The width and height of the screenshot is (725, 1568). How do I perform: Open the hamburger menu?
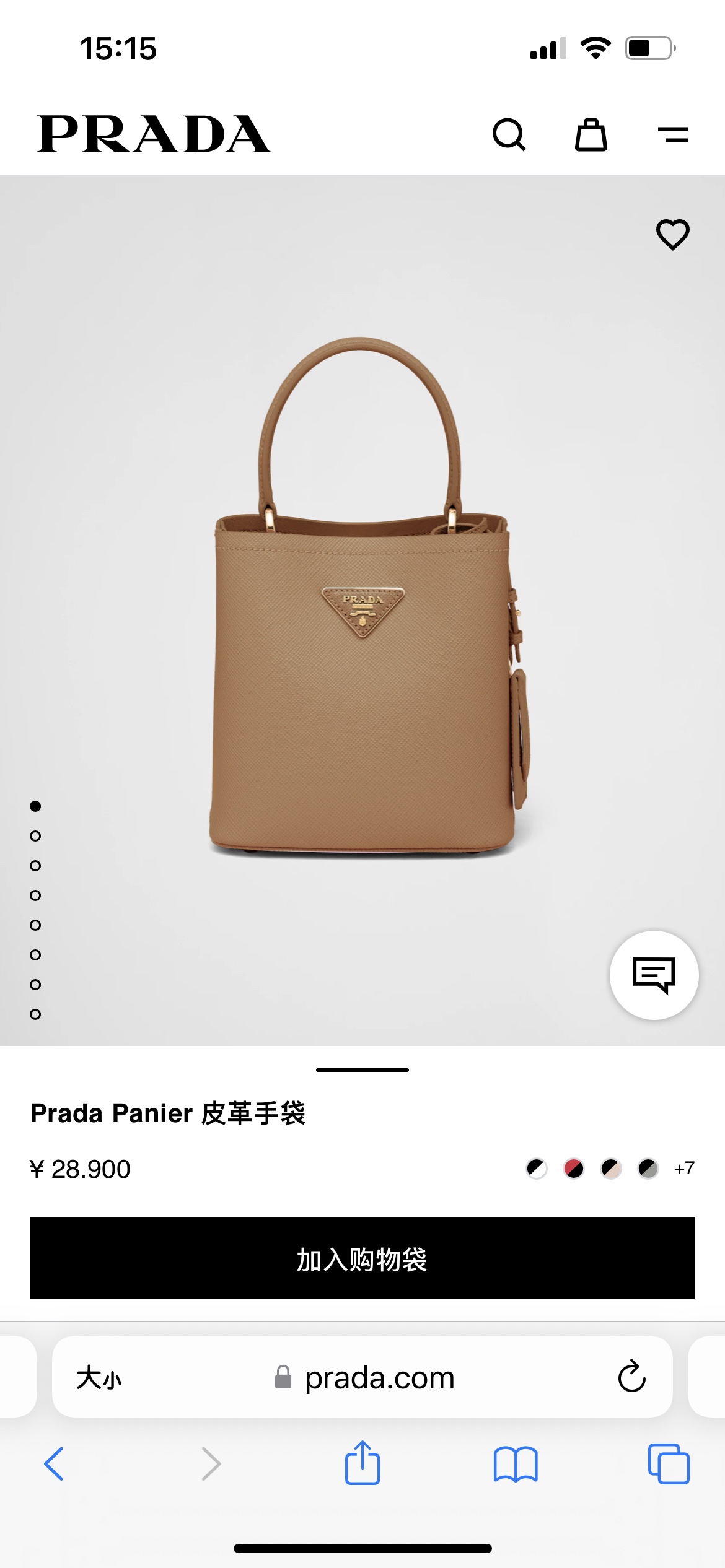point(672,134)
